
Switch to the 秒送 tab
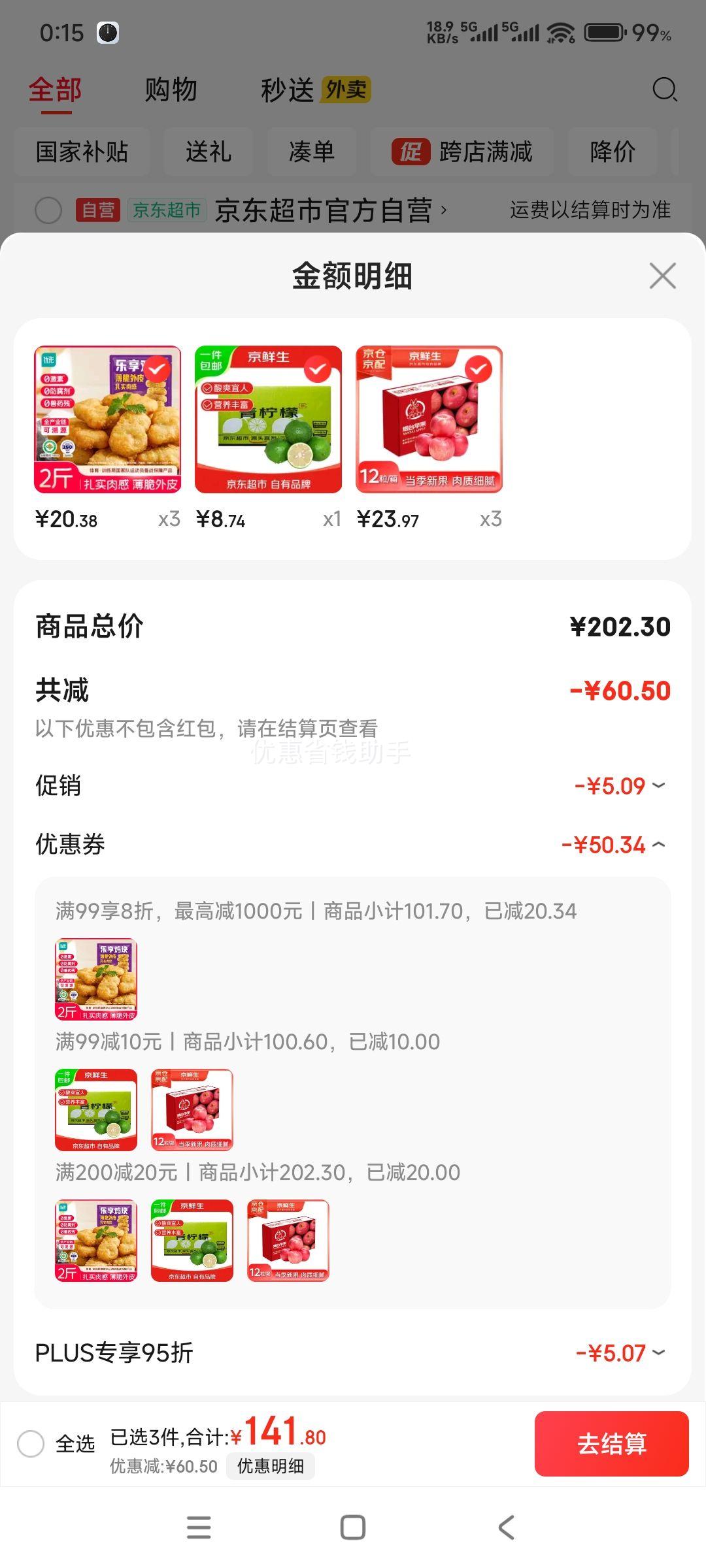[288, 91]
